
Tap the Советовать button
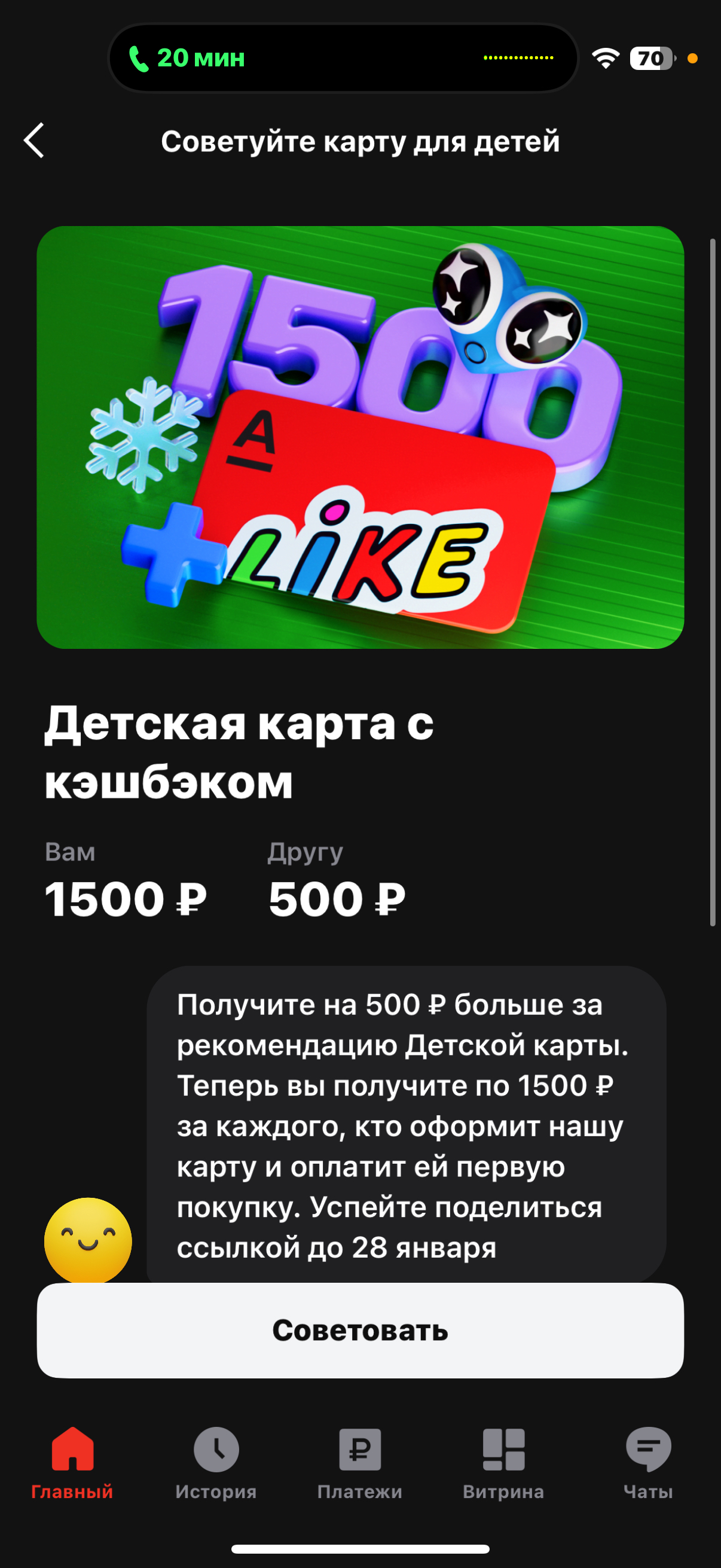click(x=360, y=1331)
